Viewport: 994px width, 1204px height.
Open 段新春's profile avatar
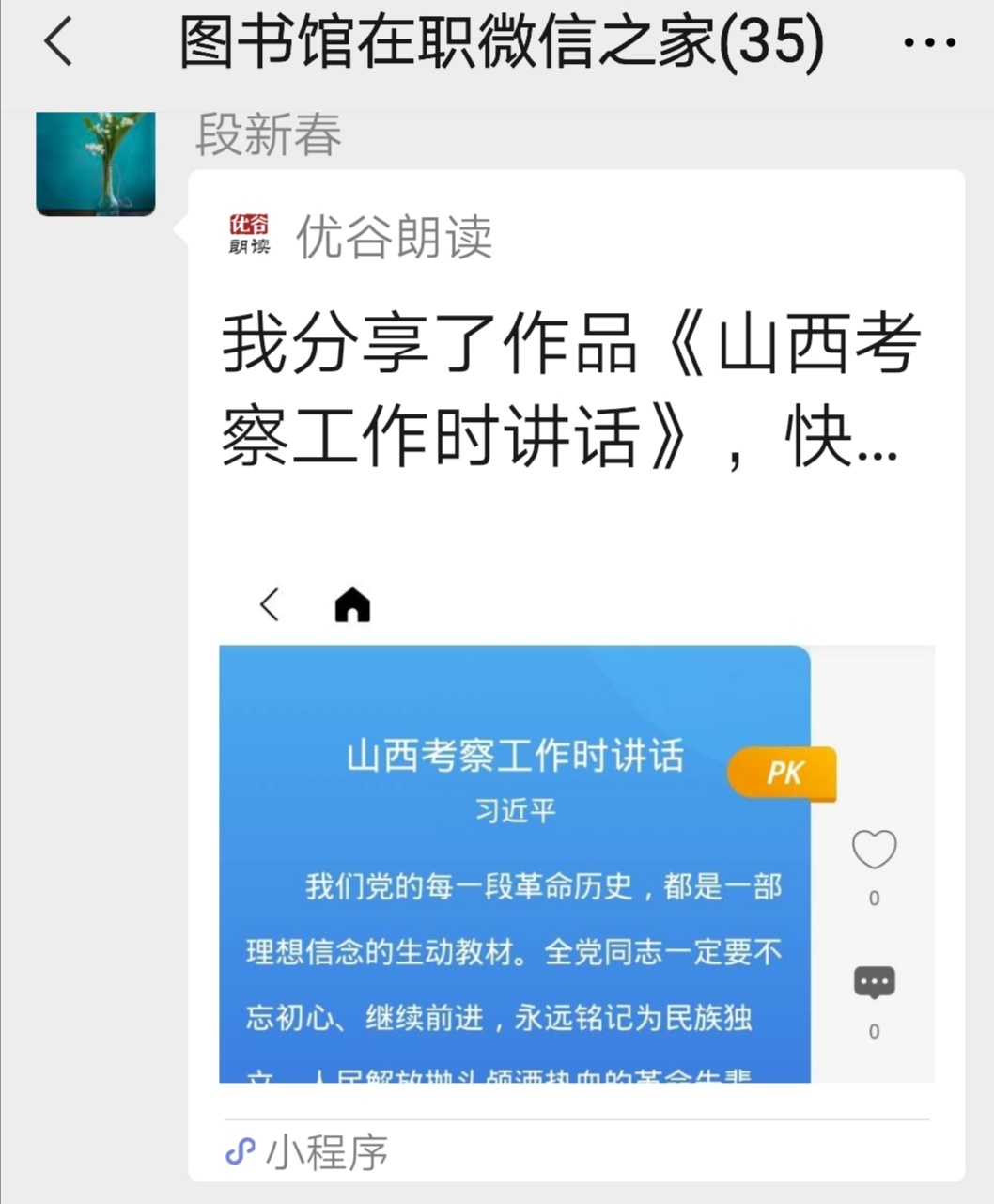[x=96, y=162]
